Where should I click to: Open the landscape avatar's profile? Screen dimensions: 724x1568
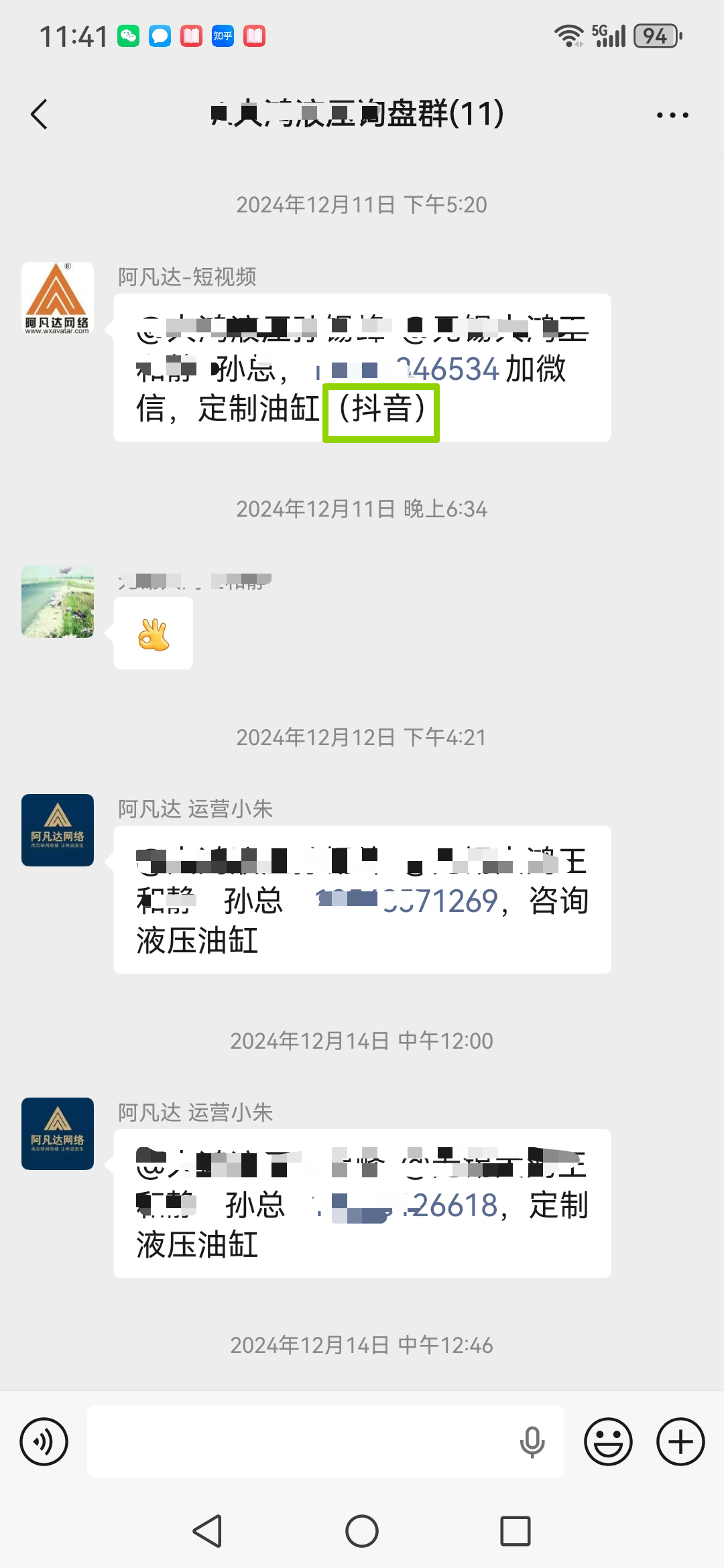click(x=58, y=601)
